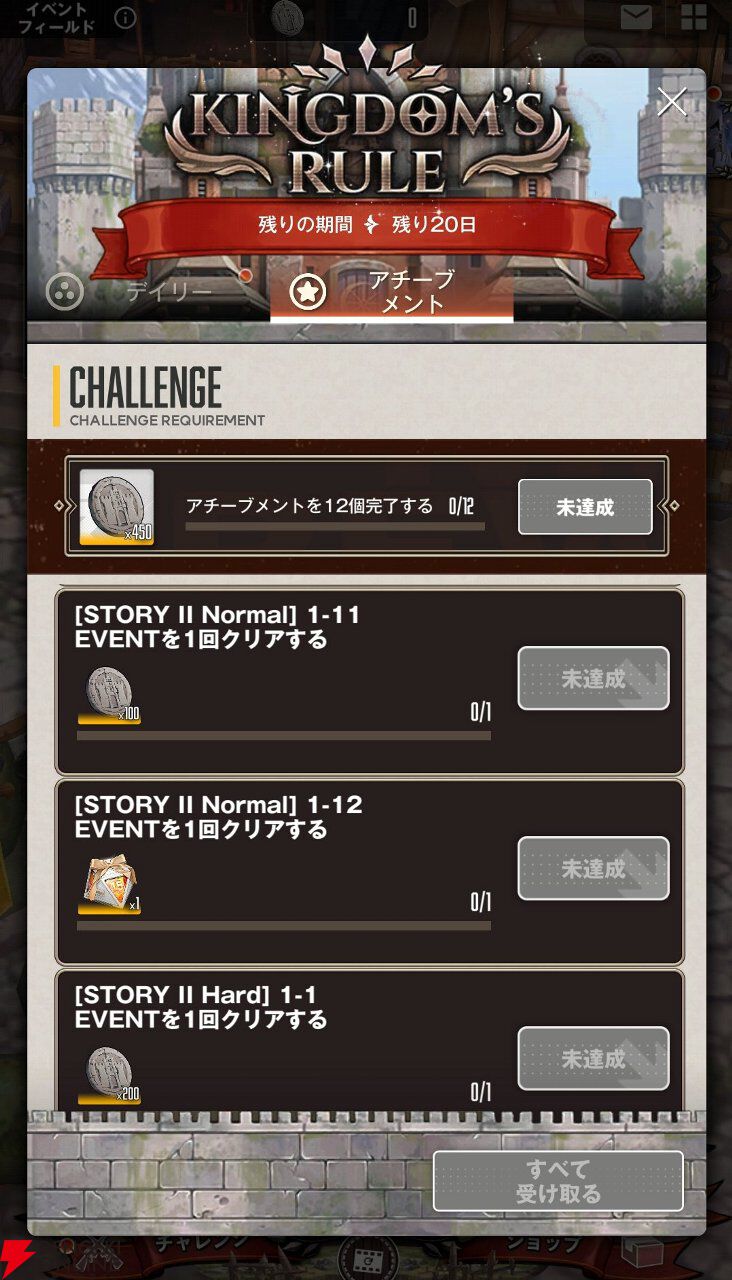Image resolution: width=732 pixels, height=1280 pixels.
Task: Tap 未達成 for the 12 achievements challenge
Action: coord(585,507)
